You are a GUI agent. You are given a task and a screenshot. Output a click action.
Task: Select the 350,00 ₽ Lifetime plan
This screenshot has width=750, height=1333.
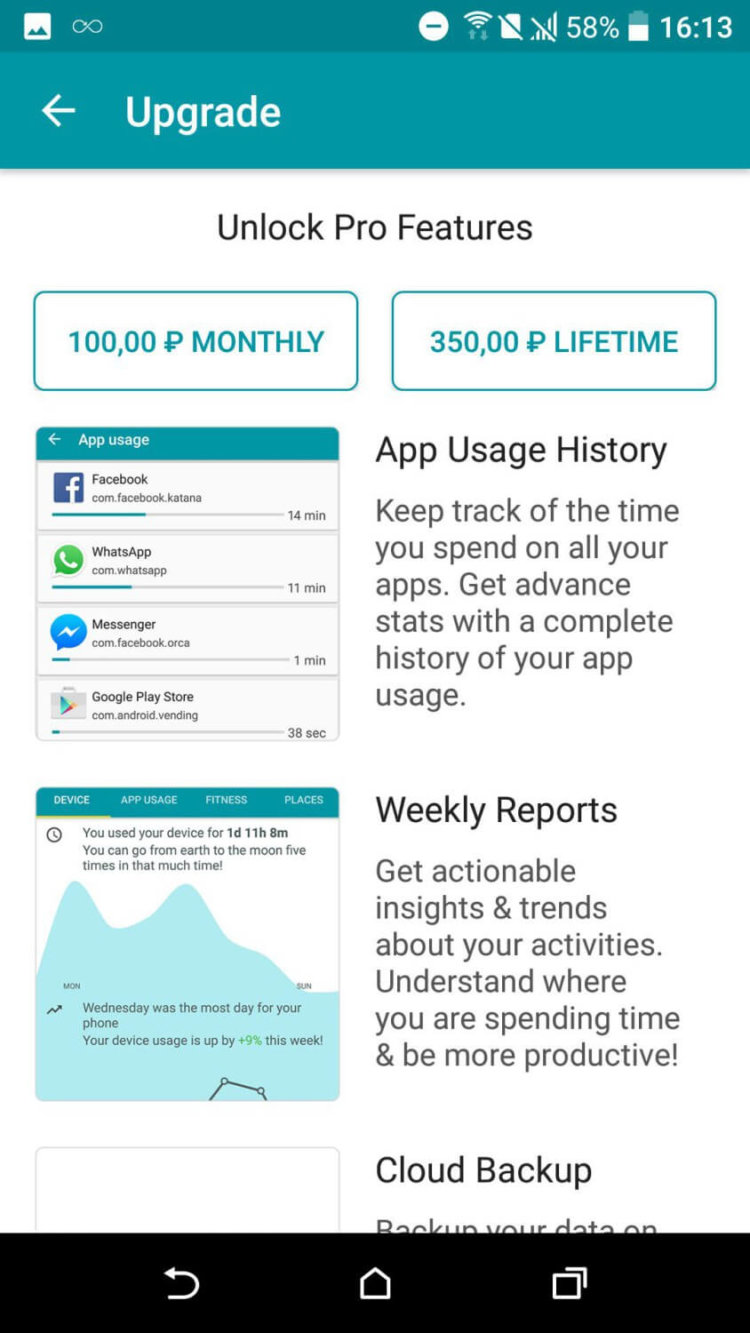554,341
